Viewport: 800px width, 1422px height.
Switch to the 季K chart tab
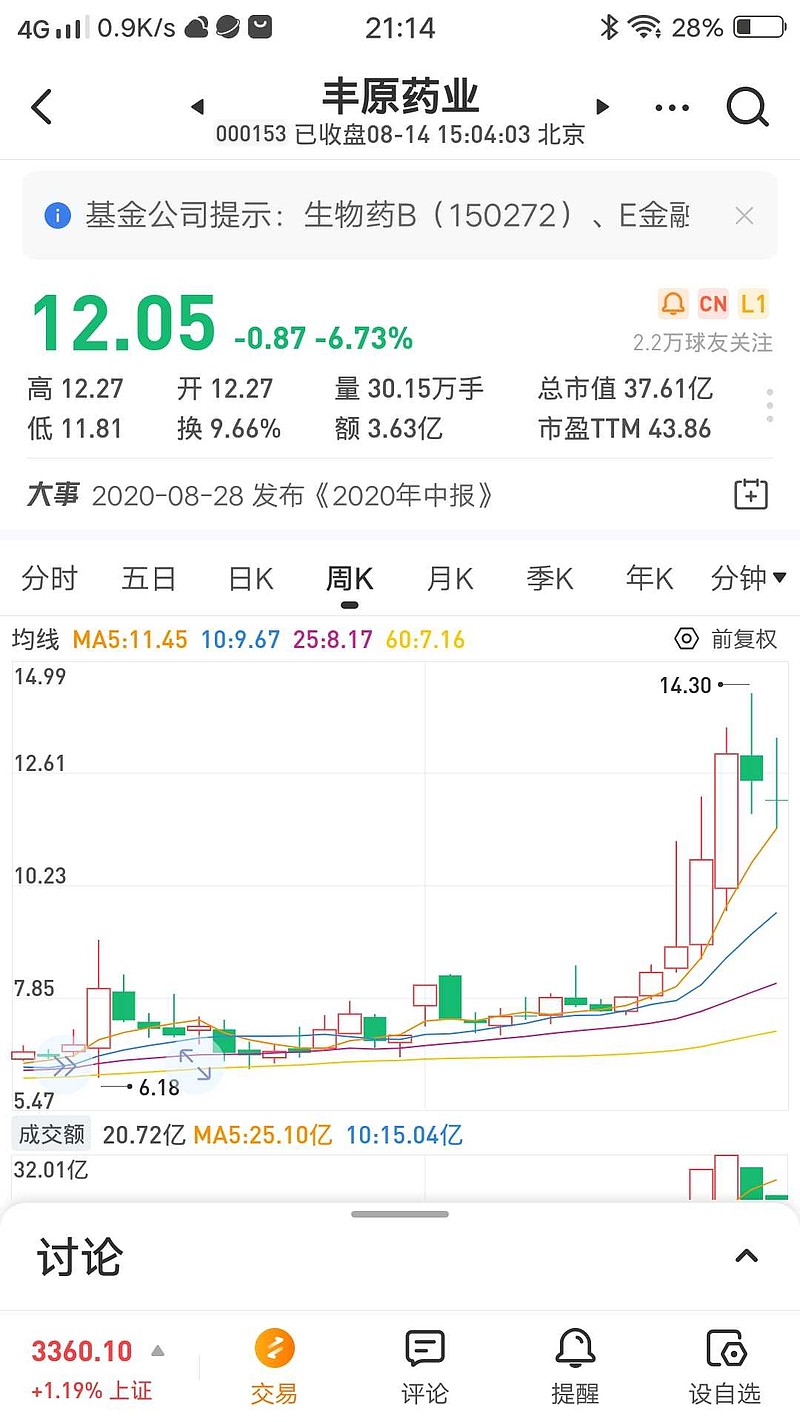[x=550, y=578]
